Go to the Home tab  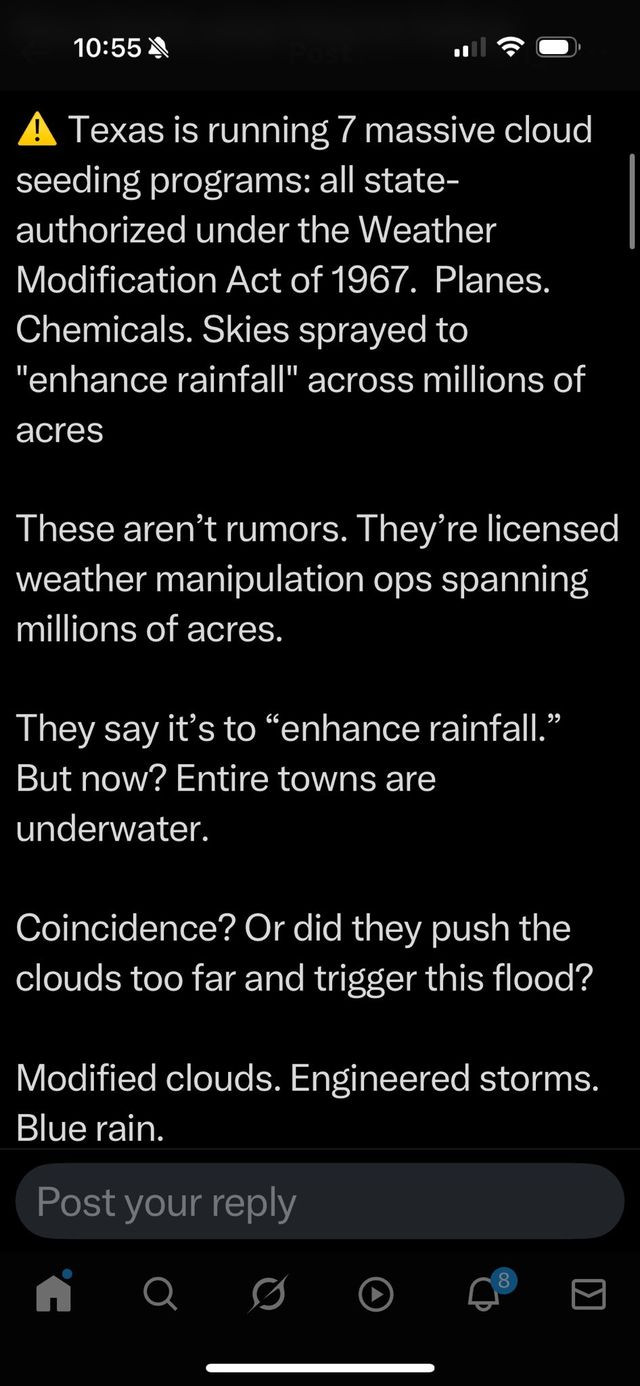pyautogui.click(x=54, y=1294)
